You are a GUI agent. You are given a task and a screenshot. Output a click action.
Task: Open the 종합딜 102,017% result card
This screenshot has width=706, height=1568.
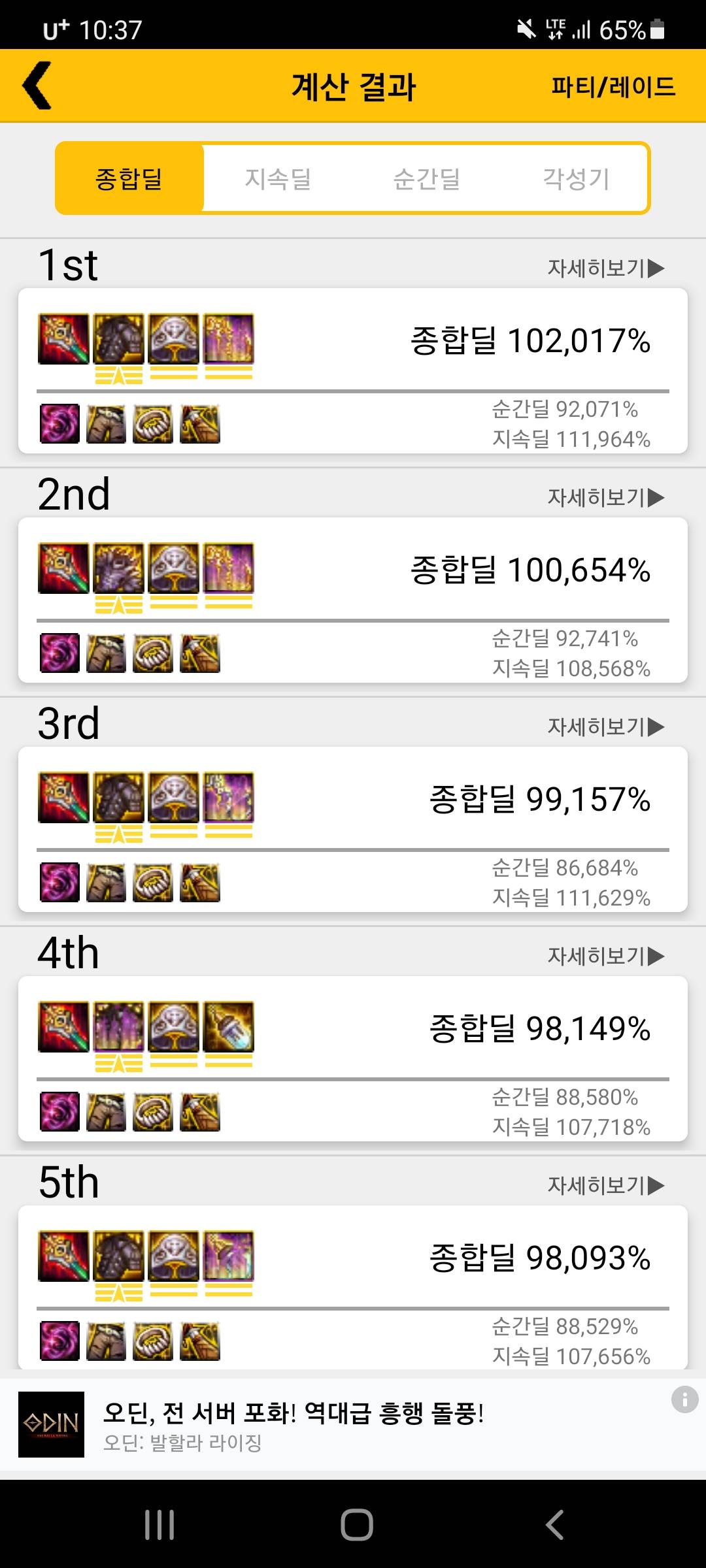353,370
